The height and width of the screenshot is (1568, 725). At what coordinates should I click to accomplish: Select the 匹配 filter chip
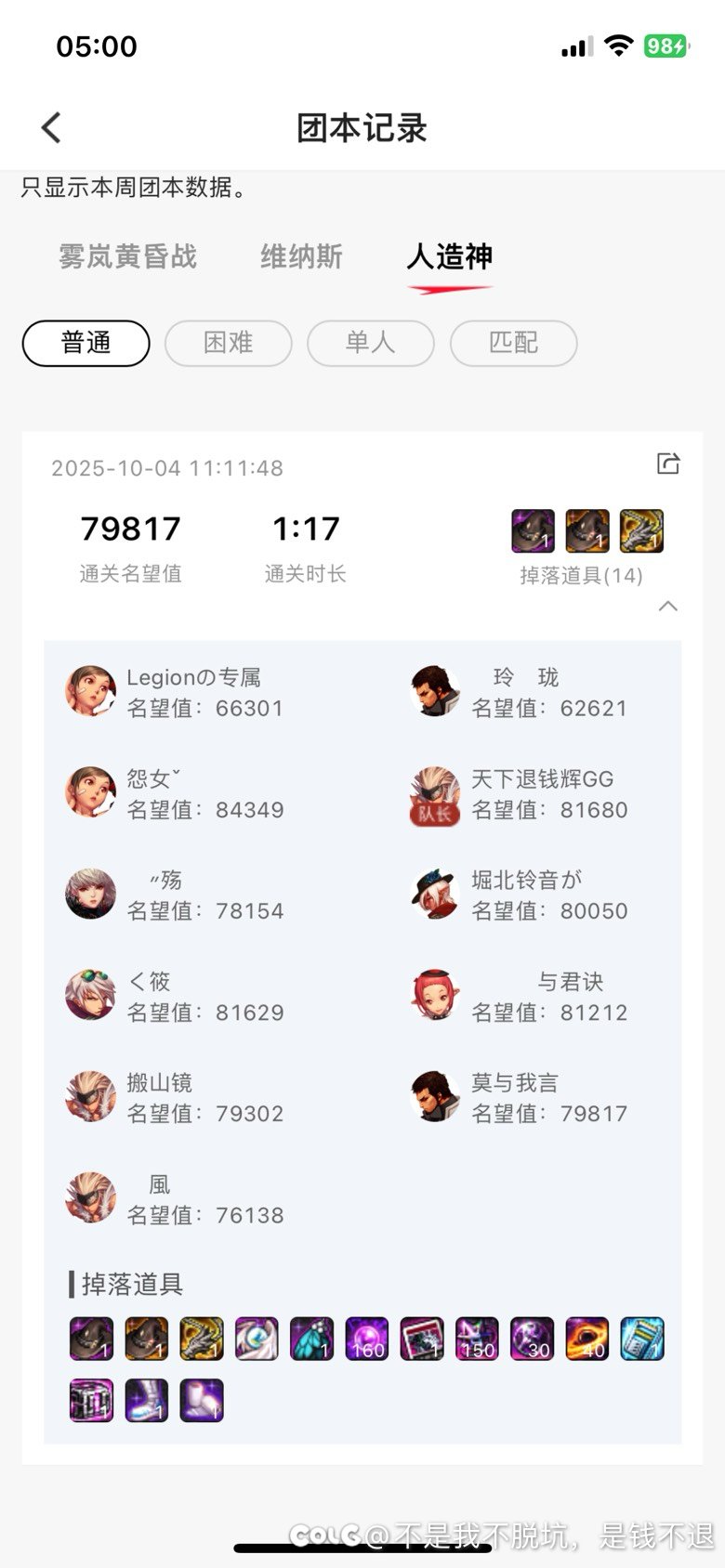click(x=513, y=343)
